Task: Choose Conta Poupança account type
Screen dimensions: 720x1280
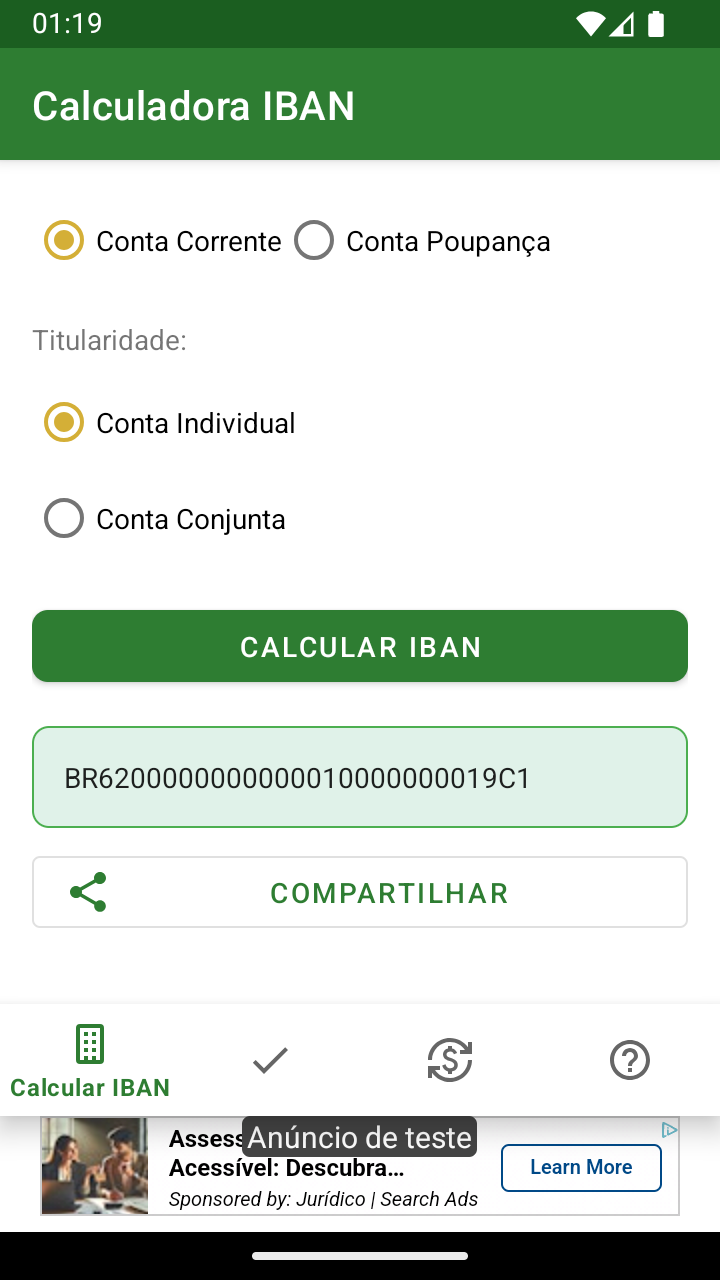Action: point(421,241)
